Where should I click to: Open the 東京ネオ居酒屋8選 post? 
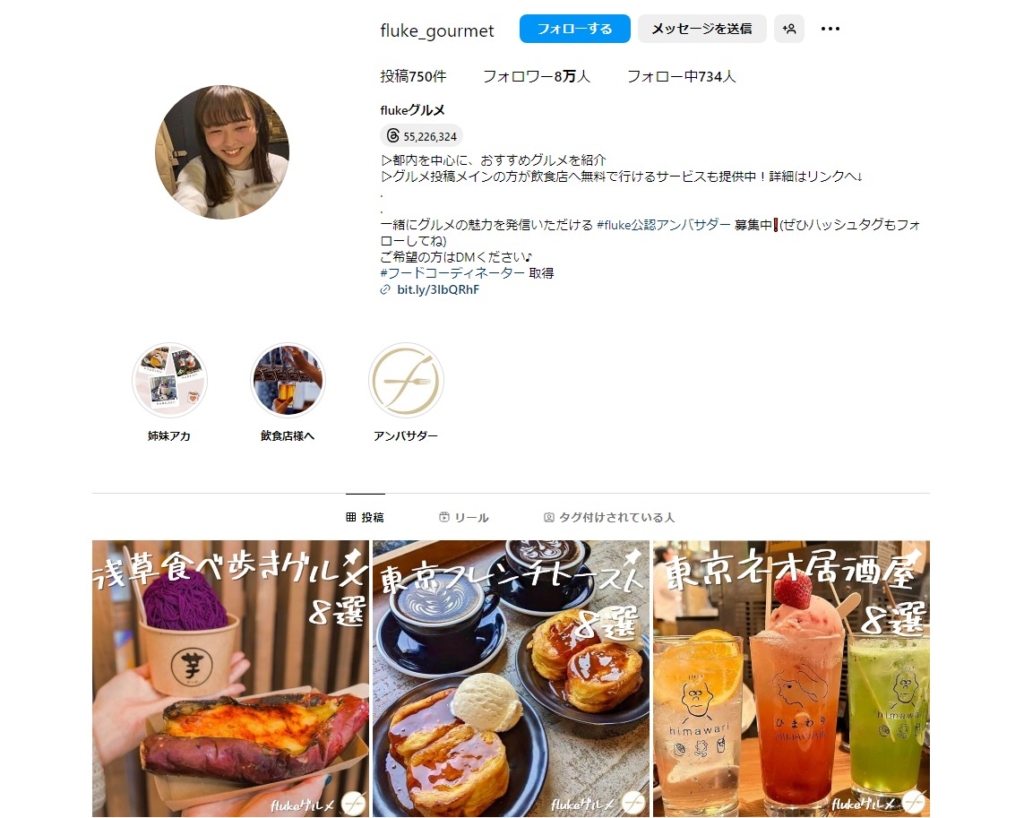coord(791,679)
